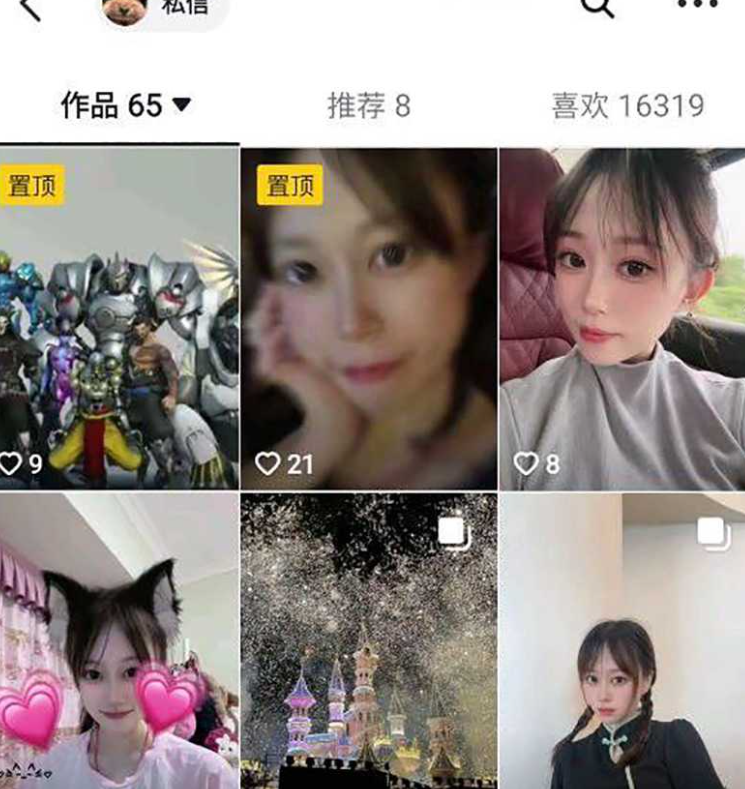Tap the 私信 private message button

coord(165,10)
